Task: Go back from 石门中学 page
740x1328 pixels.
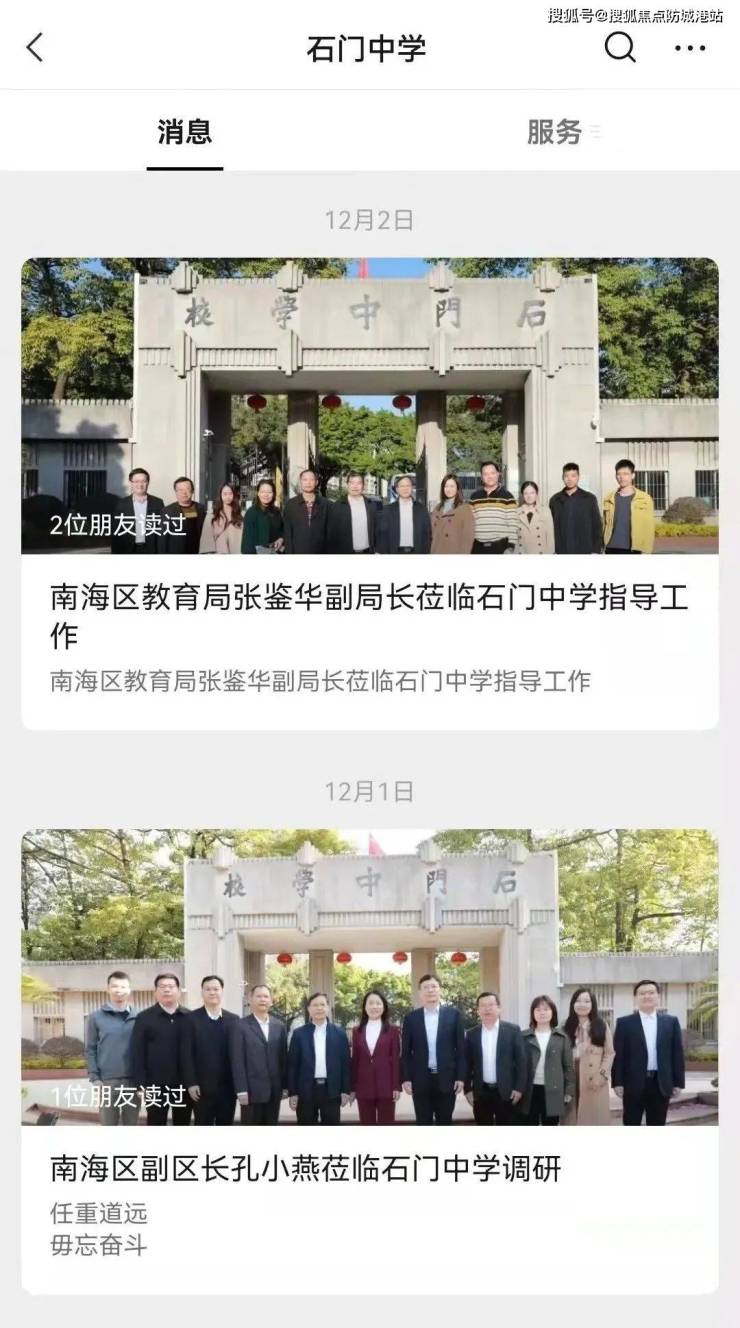Action: (x=35, y=47)
